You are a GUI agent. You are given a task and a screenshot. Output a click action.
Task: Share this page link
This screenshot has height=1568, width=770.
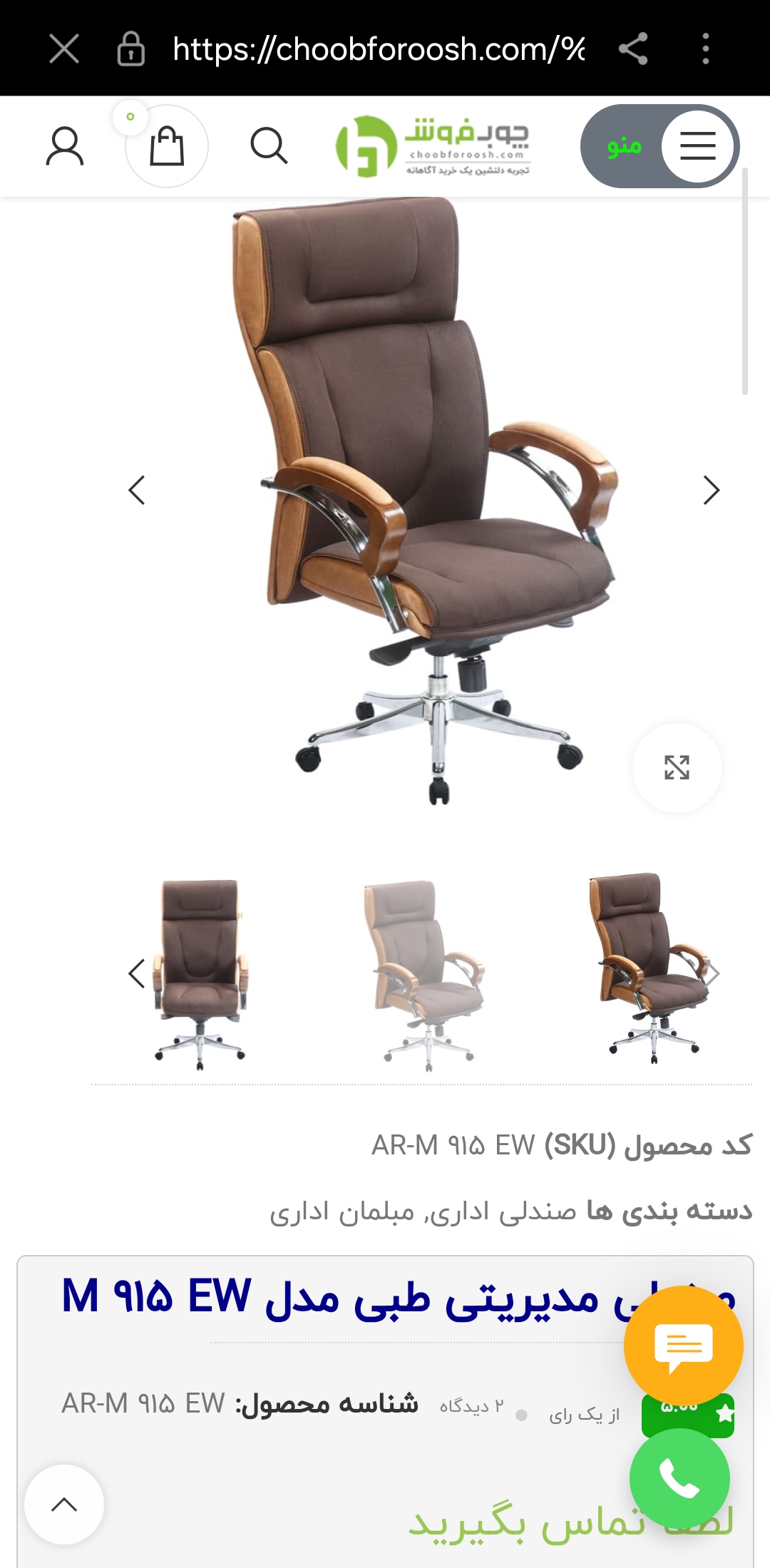[x=633, y=49]
